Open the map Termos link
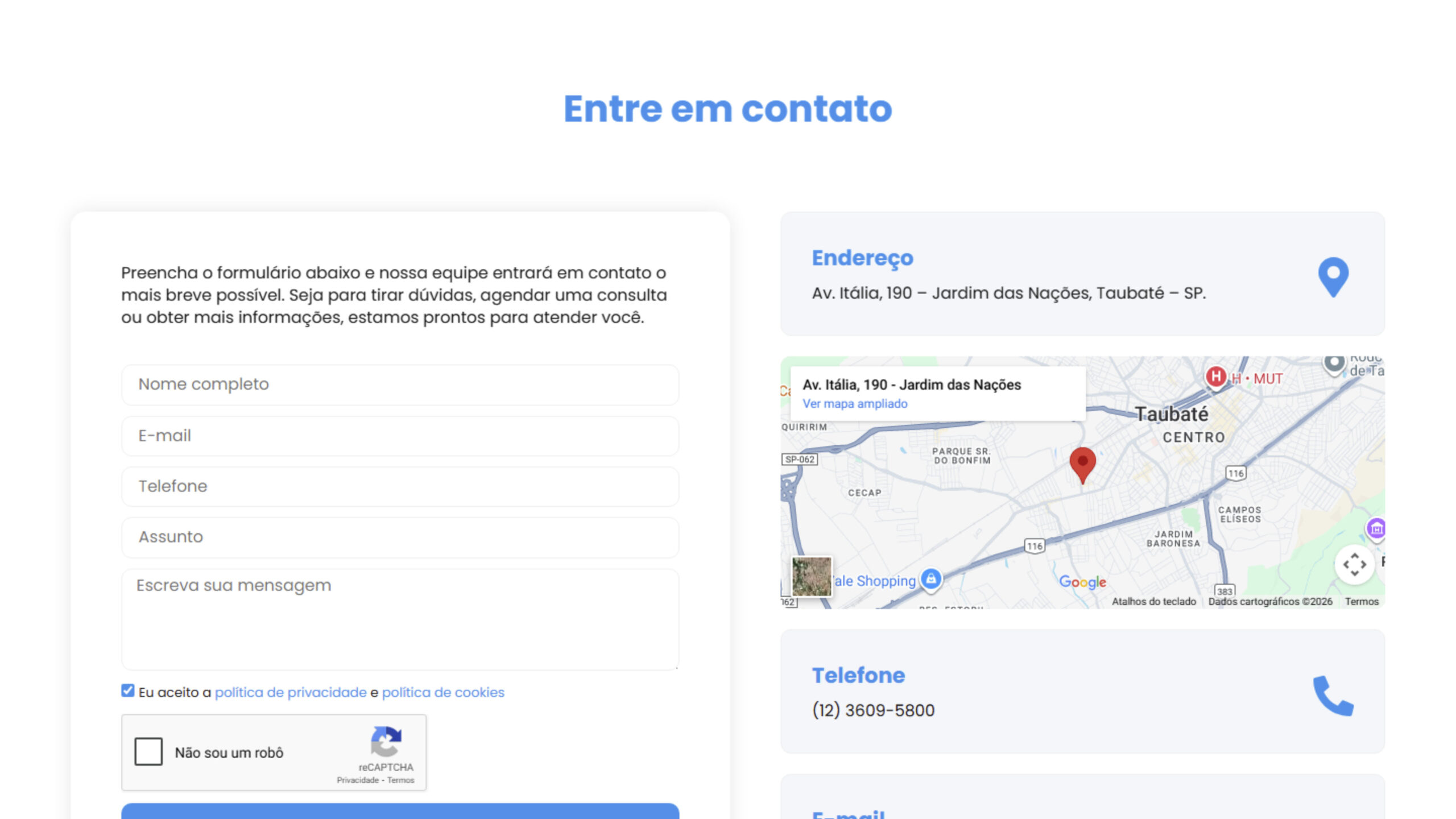Image resolution: width=1456 pixels, height=819 pixels. (x=1362, y=602)
